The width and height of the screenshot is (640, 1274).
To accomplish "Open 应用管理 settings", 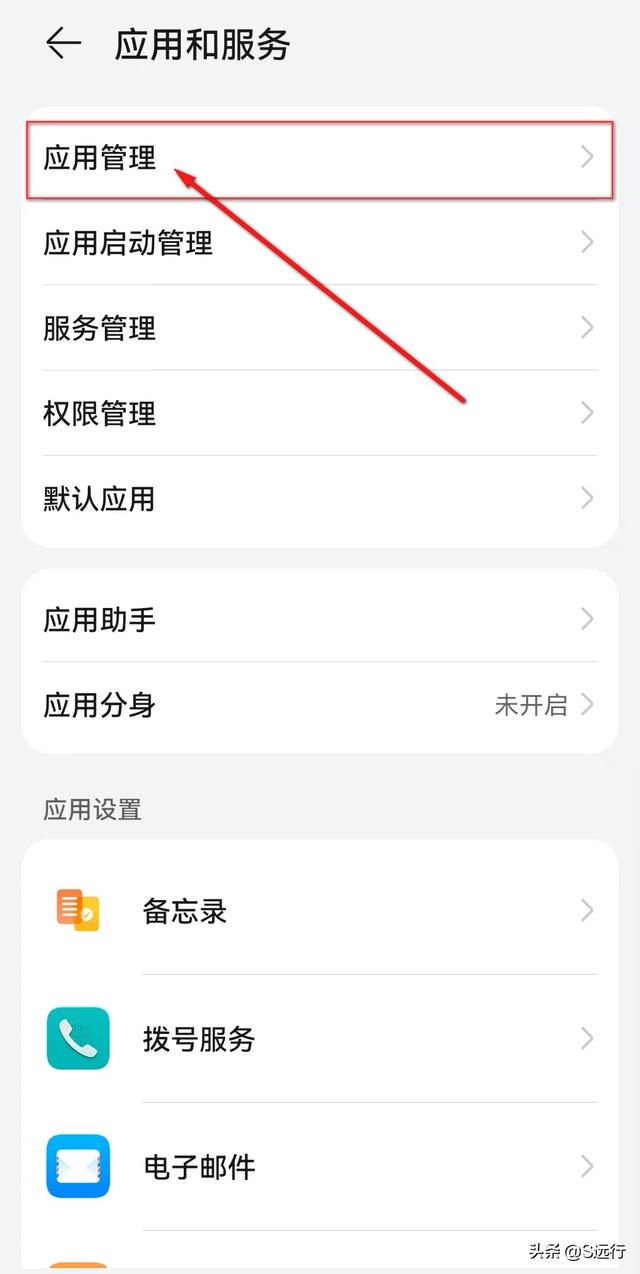I will [319, 158].
